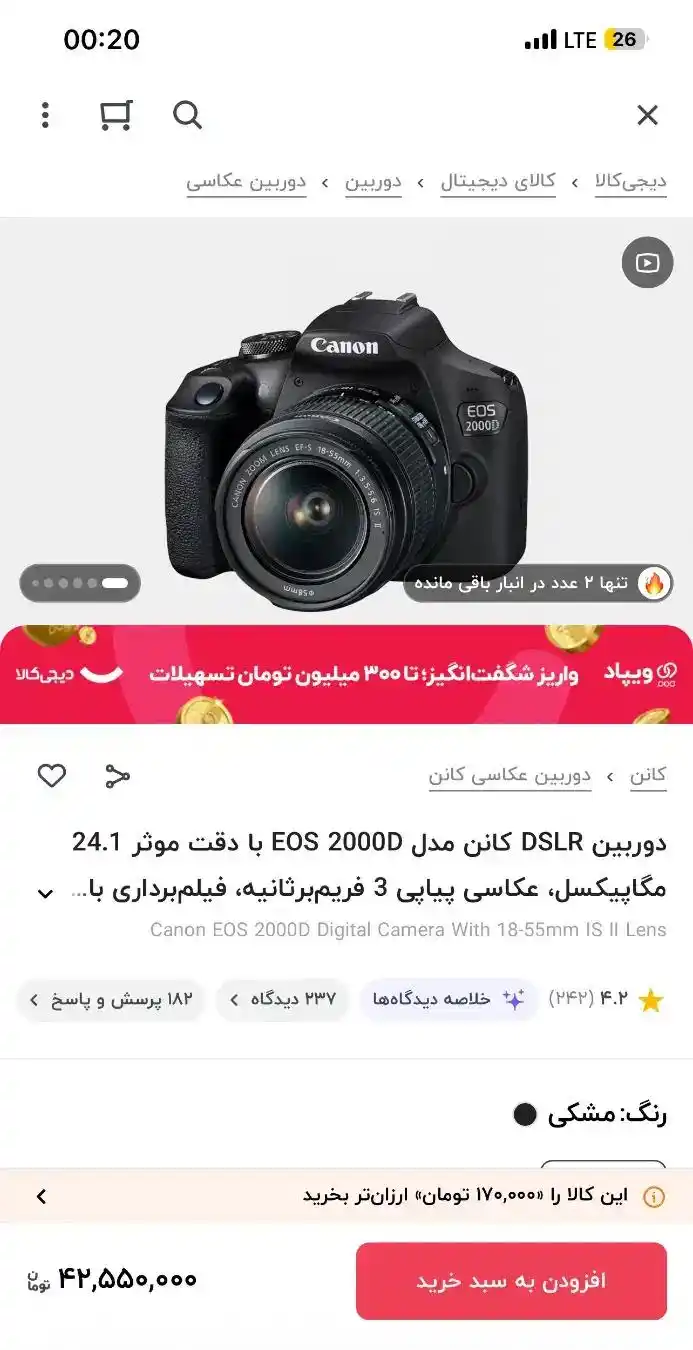View the ۲۳۷ دیدگاه reviews
The width and height of the screenshot is (693, 1350).
tap(283, 999)
